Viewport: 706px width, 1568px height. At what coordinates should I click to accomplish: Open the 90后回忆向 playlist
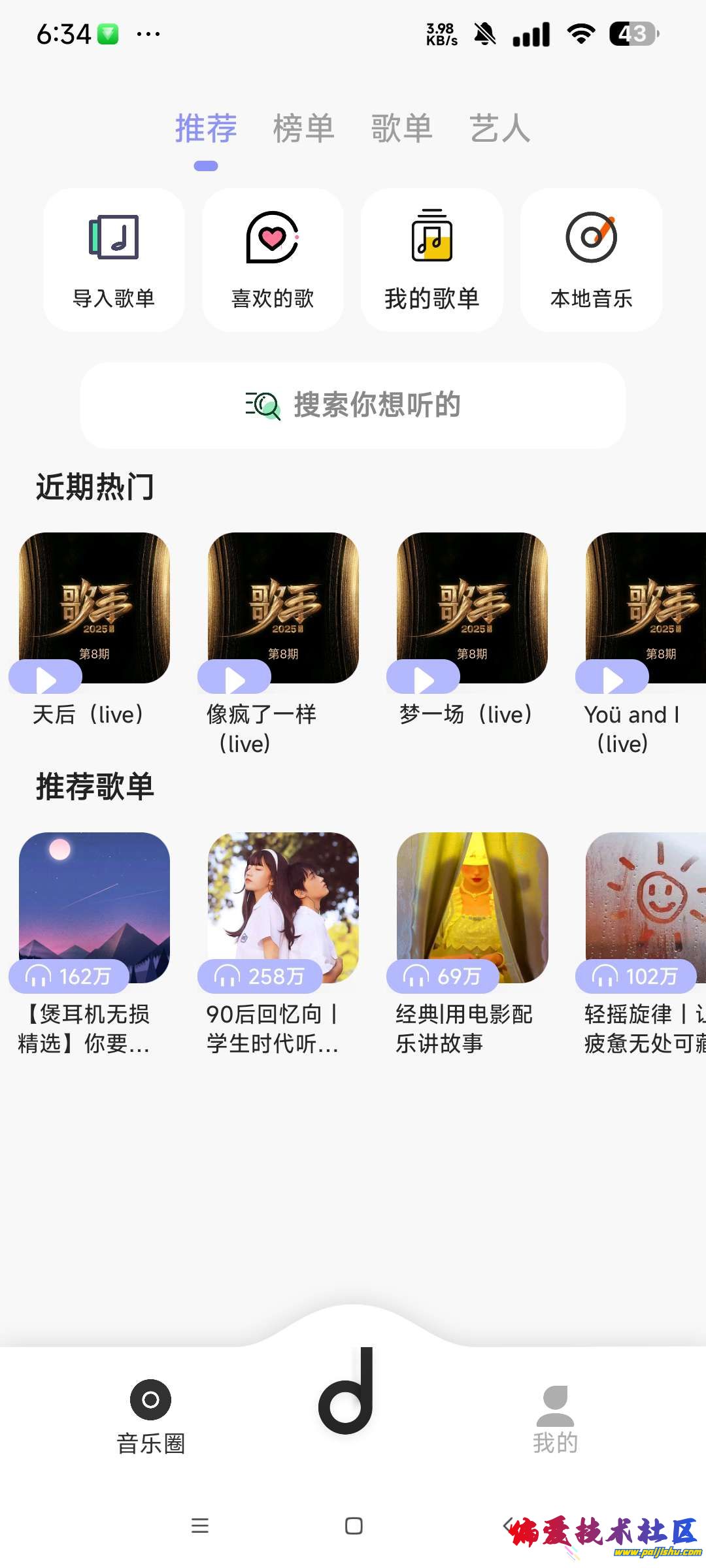(x=283, y=907)
